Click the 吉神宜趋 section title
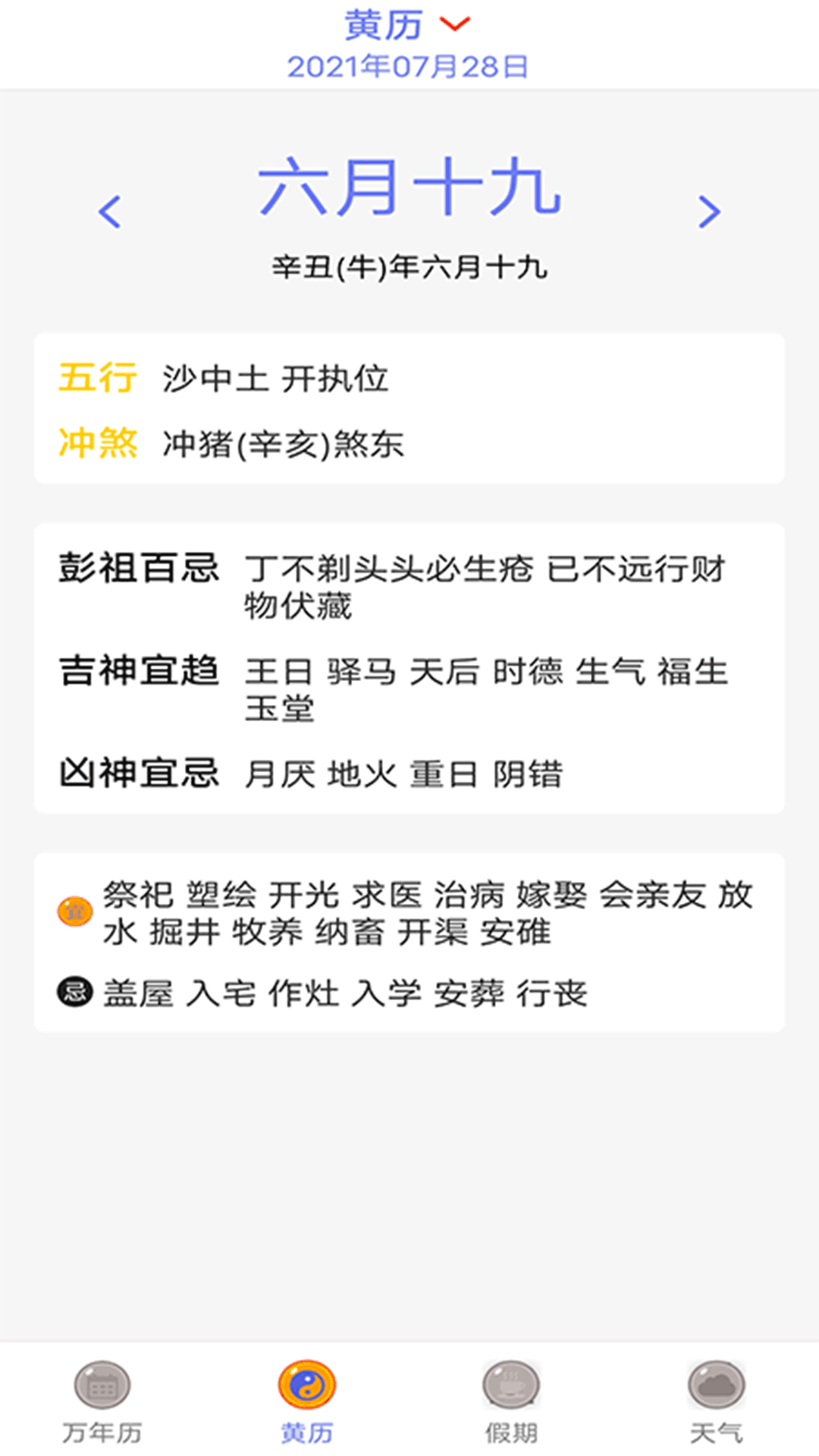This screenshot has width=819, height=1456. point(139,671)
